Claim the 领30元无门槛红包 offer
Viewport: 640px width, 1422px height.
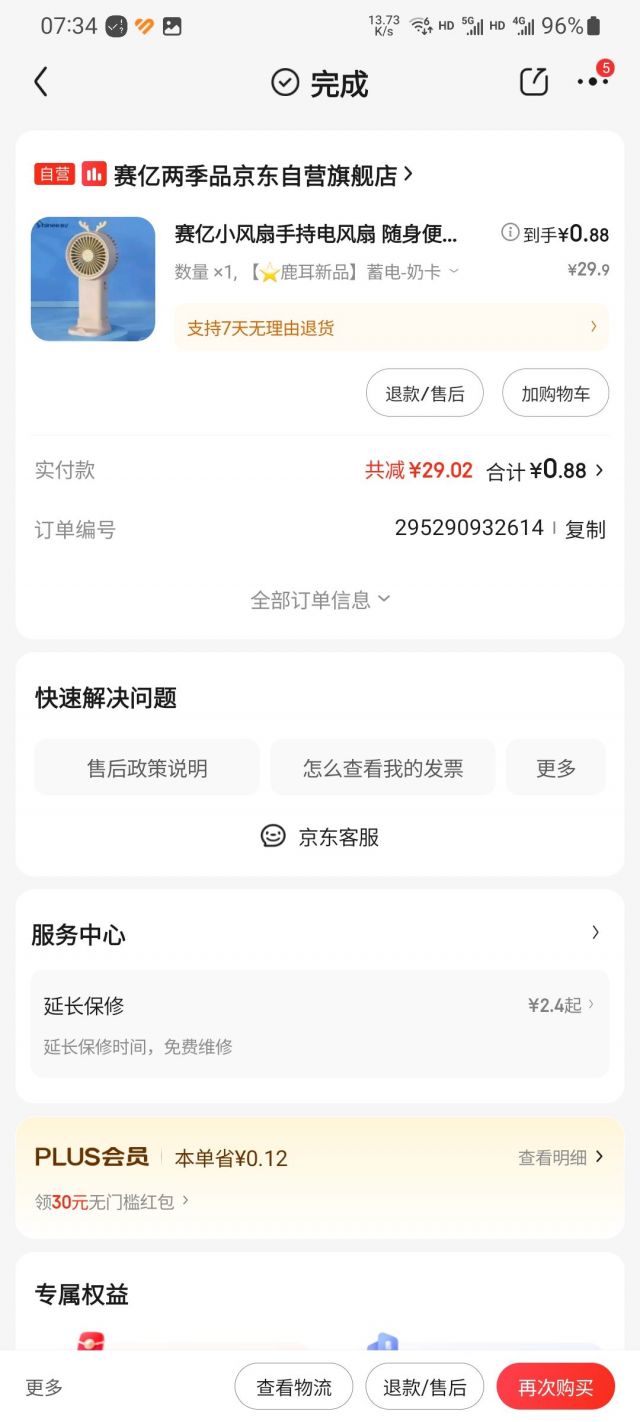click(x=112, y=1201)
